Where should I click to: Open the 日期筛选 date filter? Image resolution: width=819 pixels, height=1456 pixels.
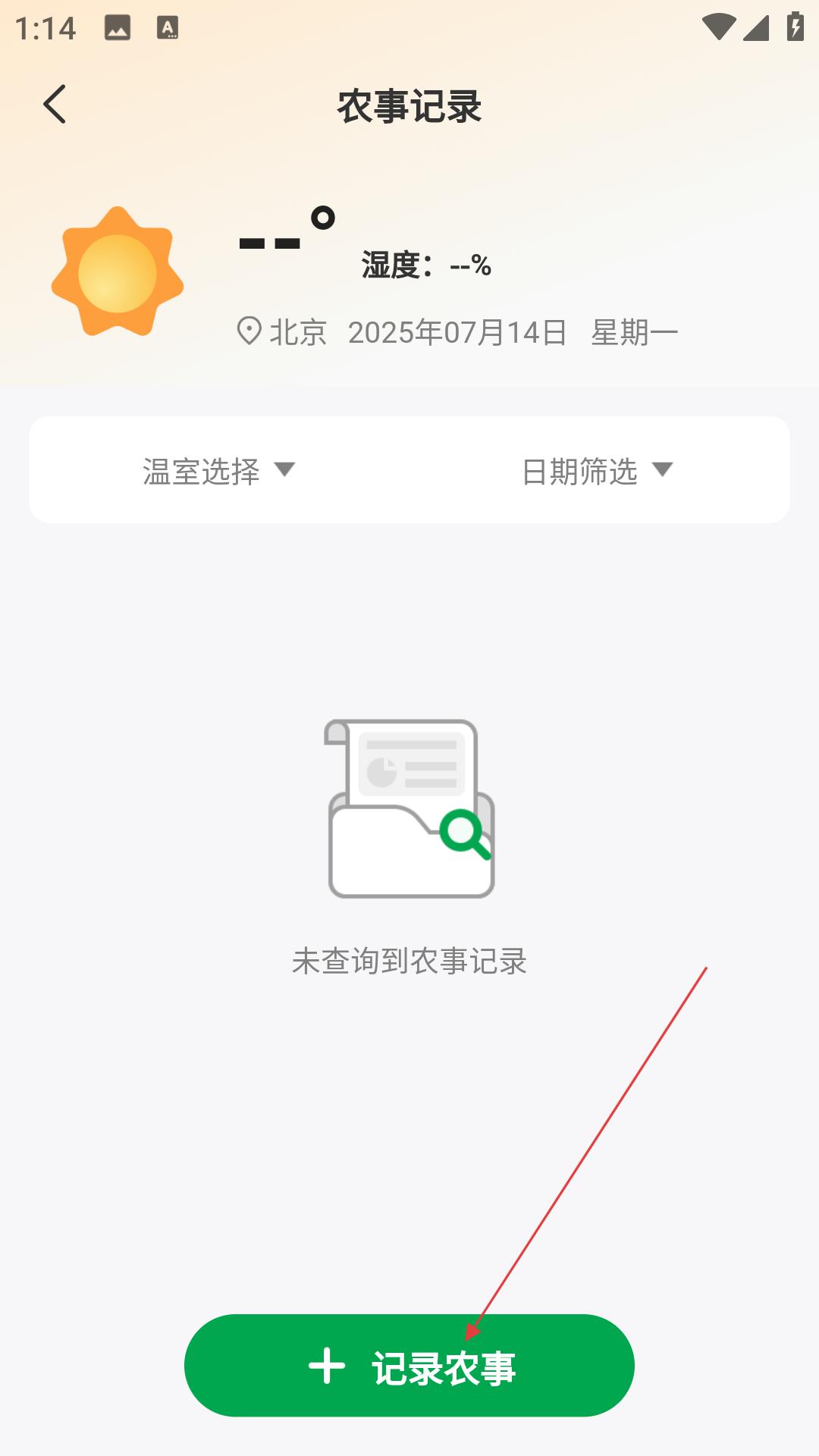click(598, 471)
